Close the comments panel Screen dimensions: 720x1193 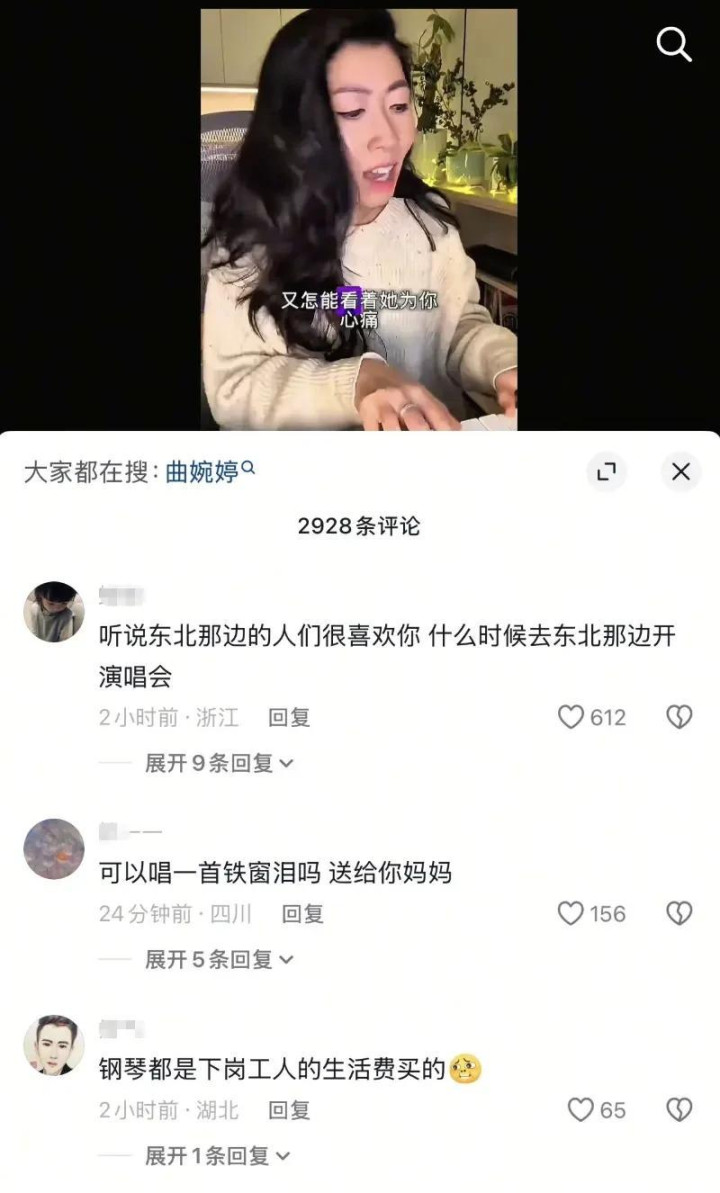[x=681, y=472]
